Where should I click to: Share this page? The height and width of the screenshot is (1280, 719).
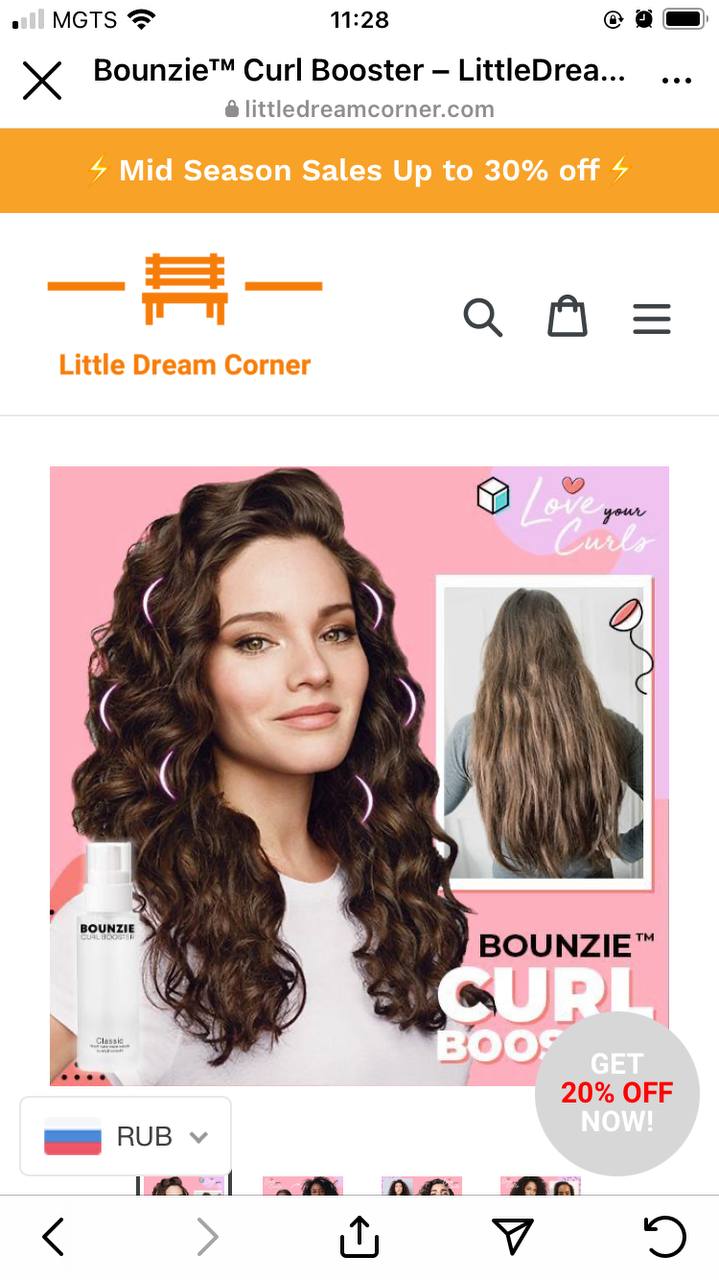pyautogui.click(x=359, y=1237)
